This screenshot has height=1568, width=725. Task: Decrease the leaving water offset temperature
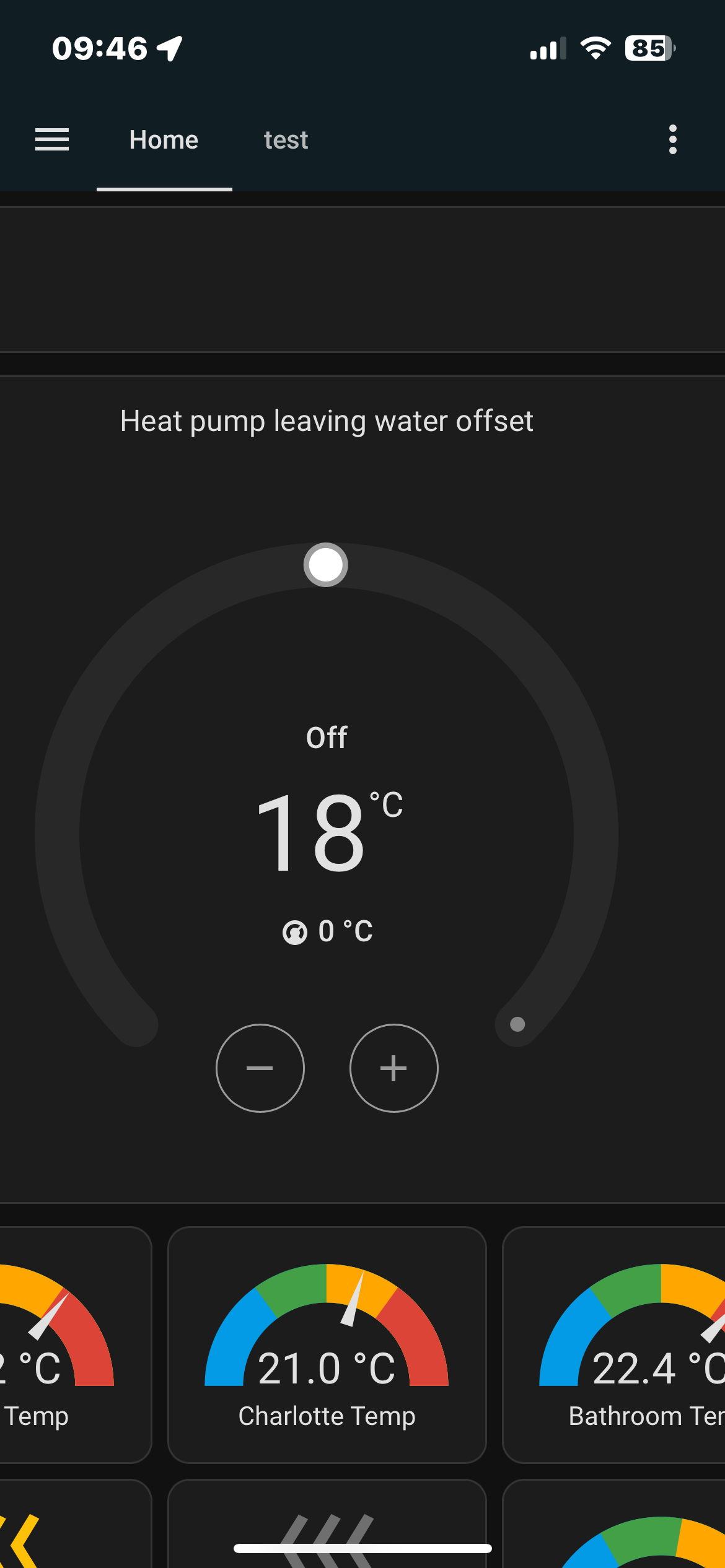(x=260, y=1068)
